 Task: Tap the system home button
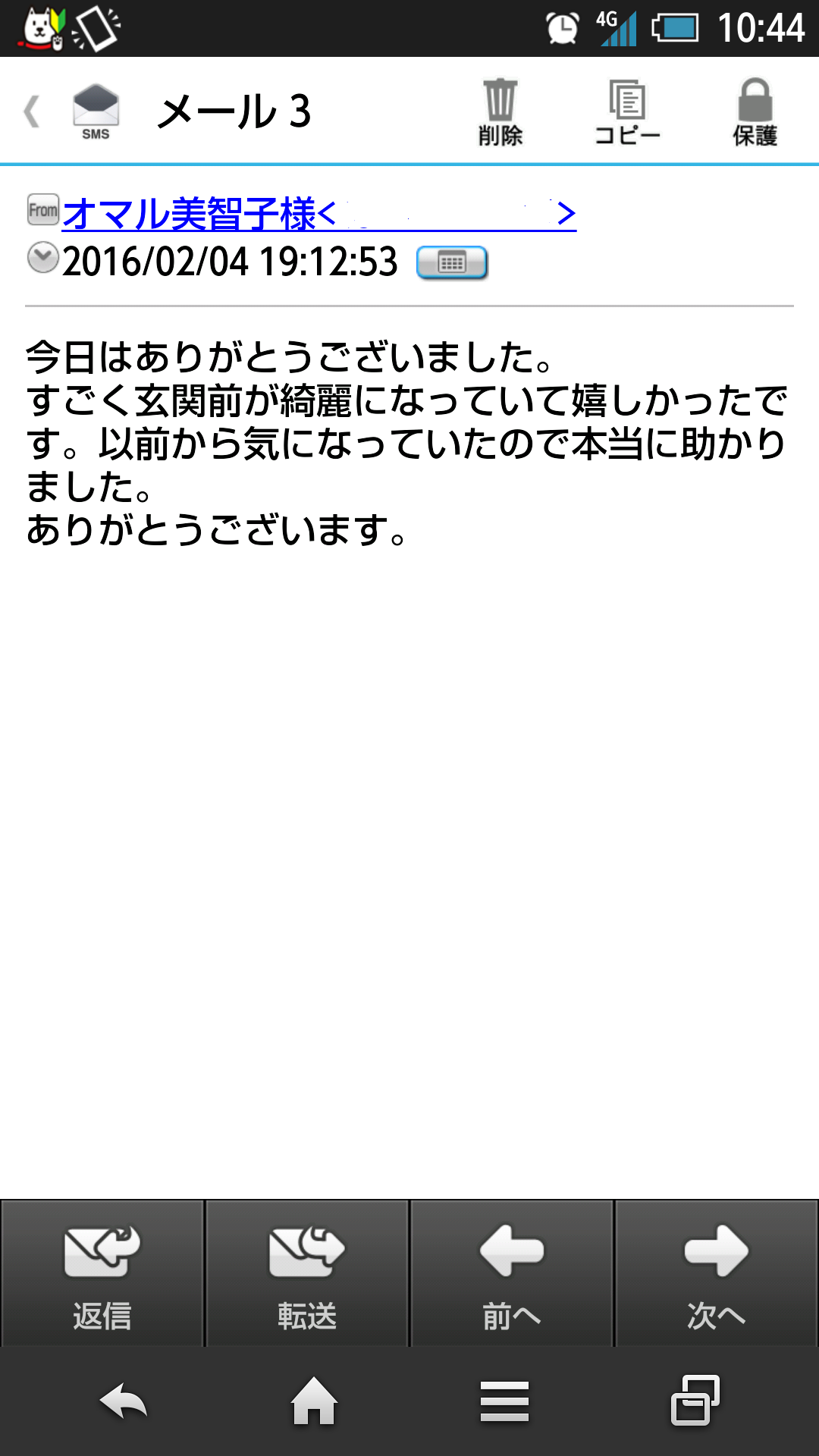314,1401
